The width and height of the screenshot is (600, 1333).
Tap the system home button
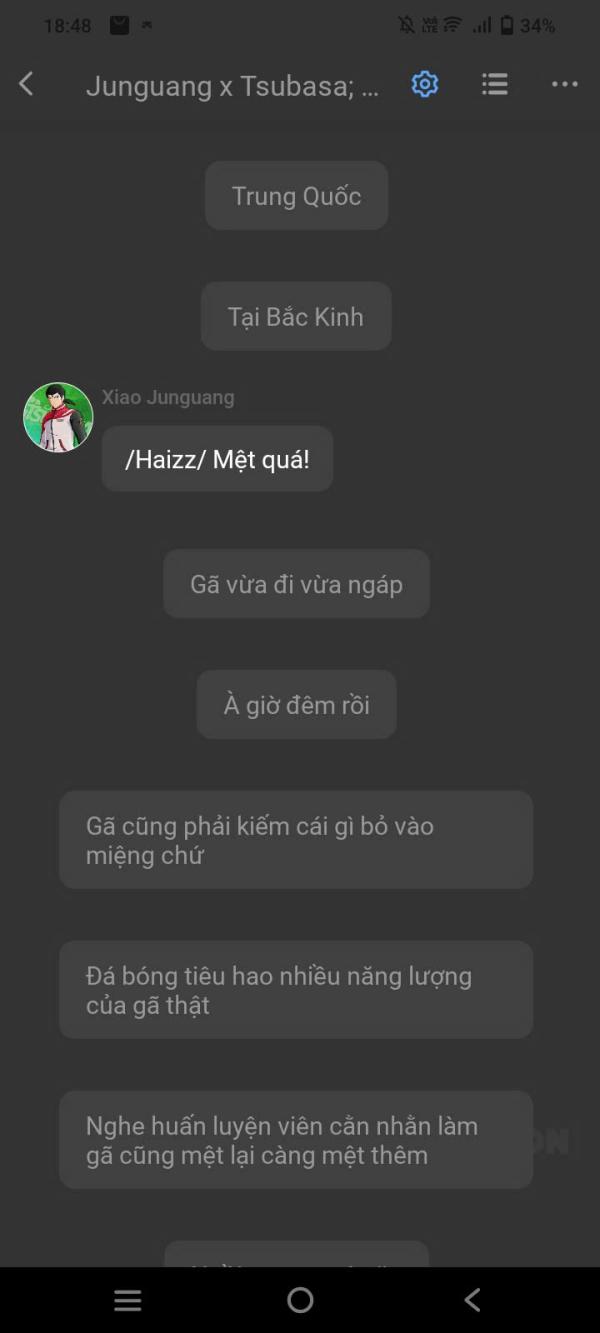point(300,1300)
